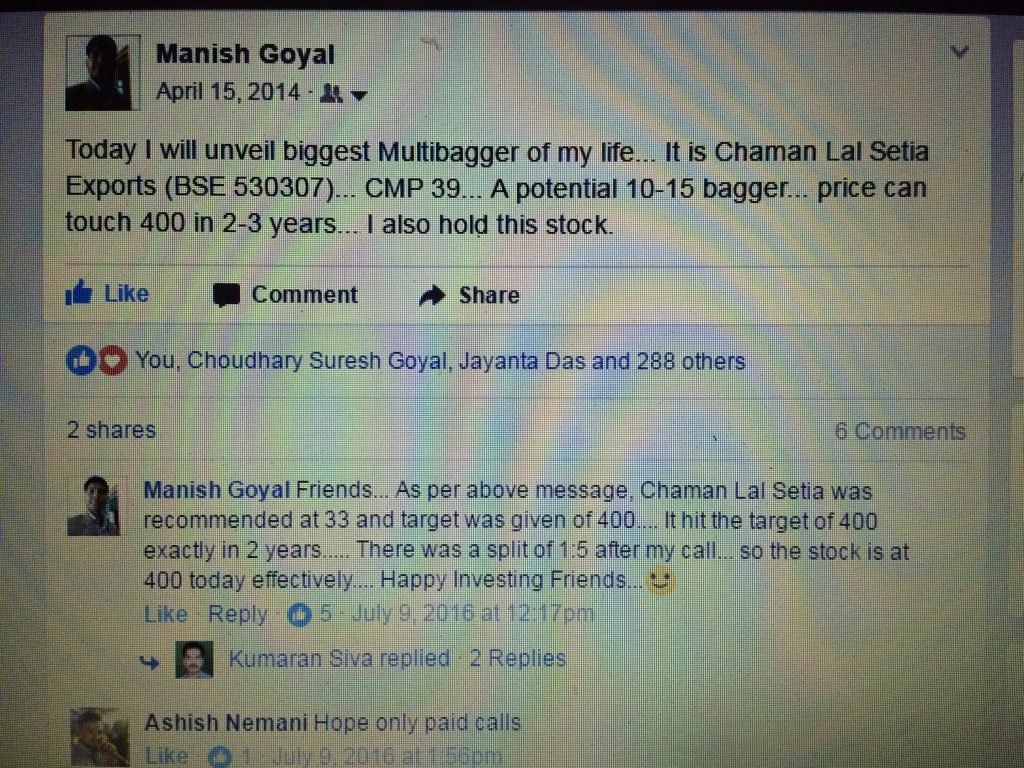Open the 2 shares list
This screenshot has width=1024, height=768.
pos(111,430)
